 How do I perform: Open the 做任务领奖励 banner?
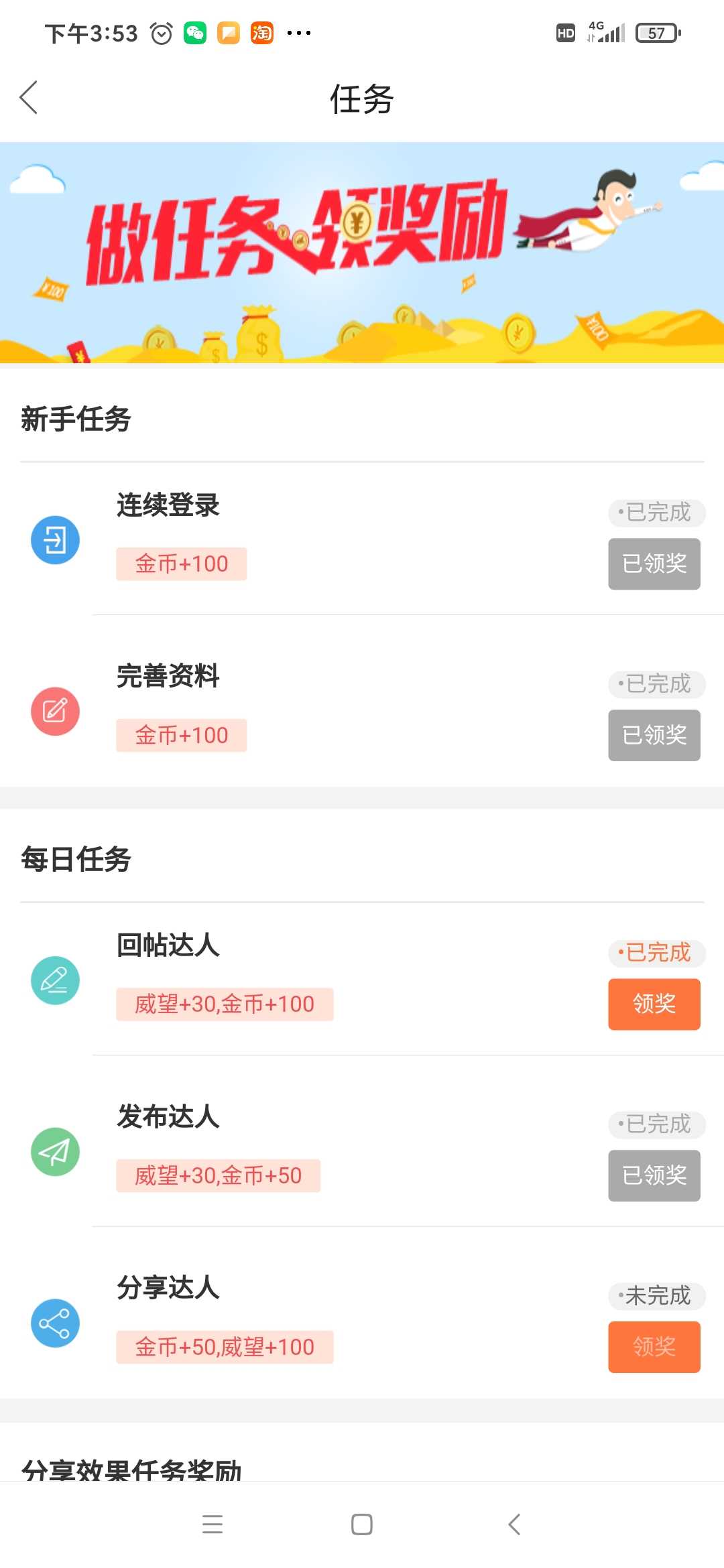[362, 253]
